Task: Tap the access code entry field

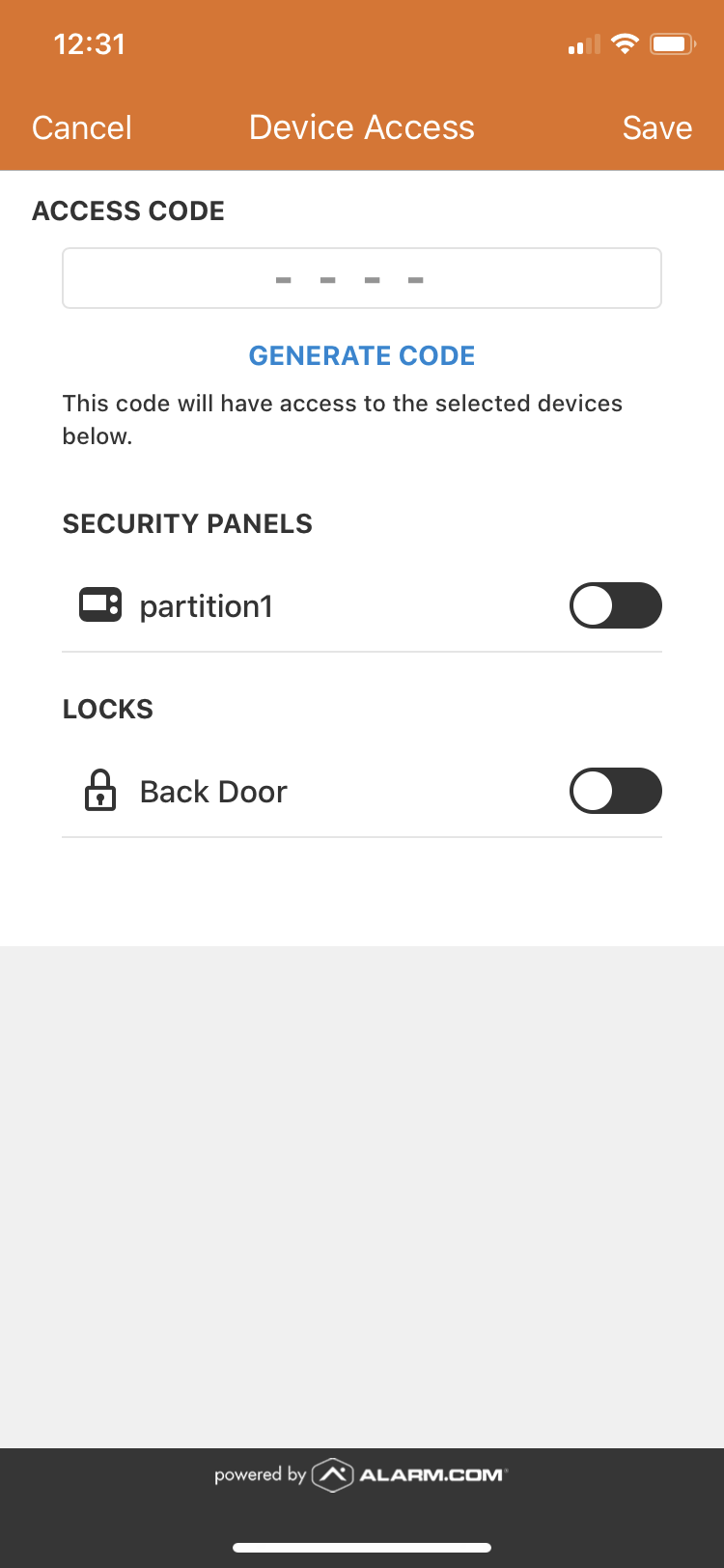Action: click(362, 279)
